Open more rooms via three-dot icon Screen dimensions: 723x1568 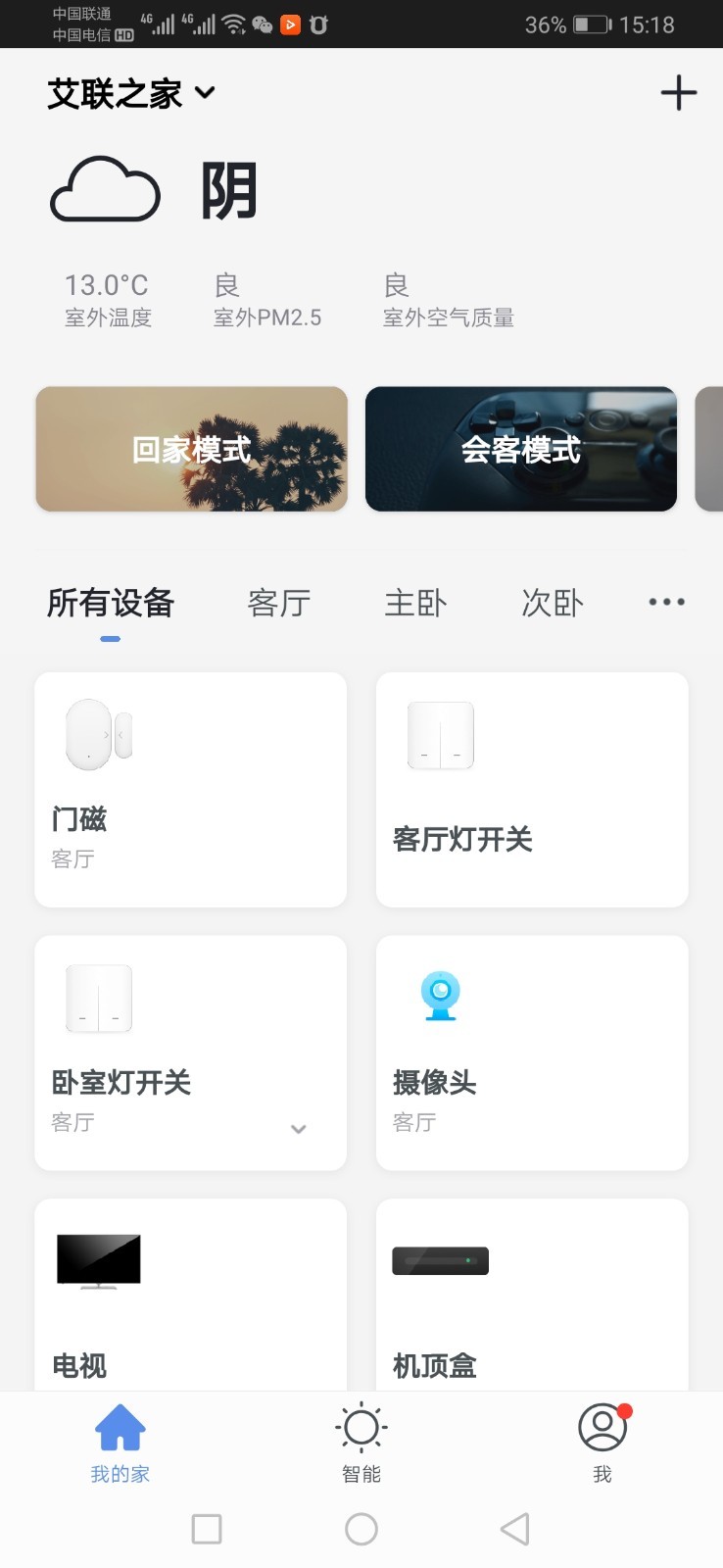point(666,602)
